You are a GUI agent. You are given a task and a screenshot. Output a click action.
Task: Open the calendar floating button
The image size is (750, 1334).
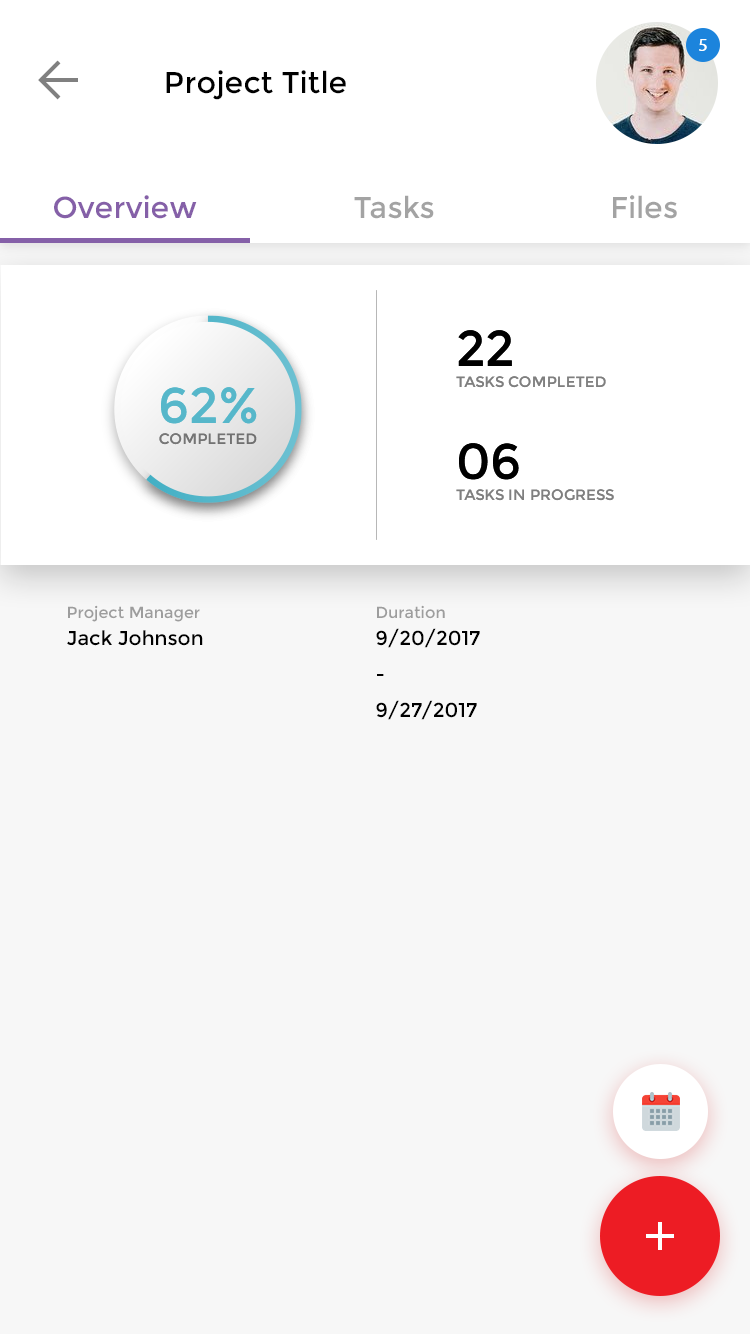coord(660,1112)
